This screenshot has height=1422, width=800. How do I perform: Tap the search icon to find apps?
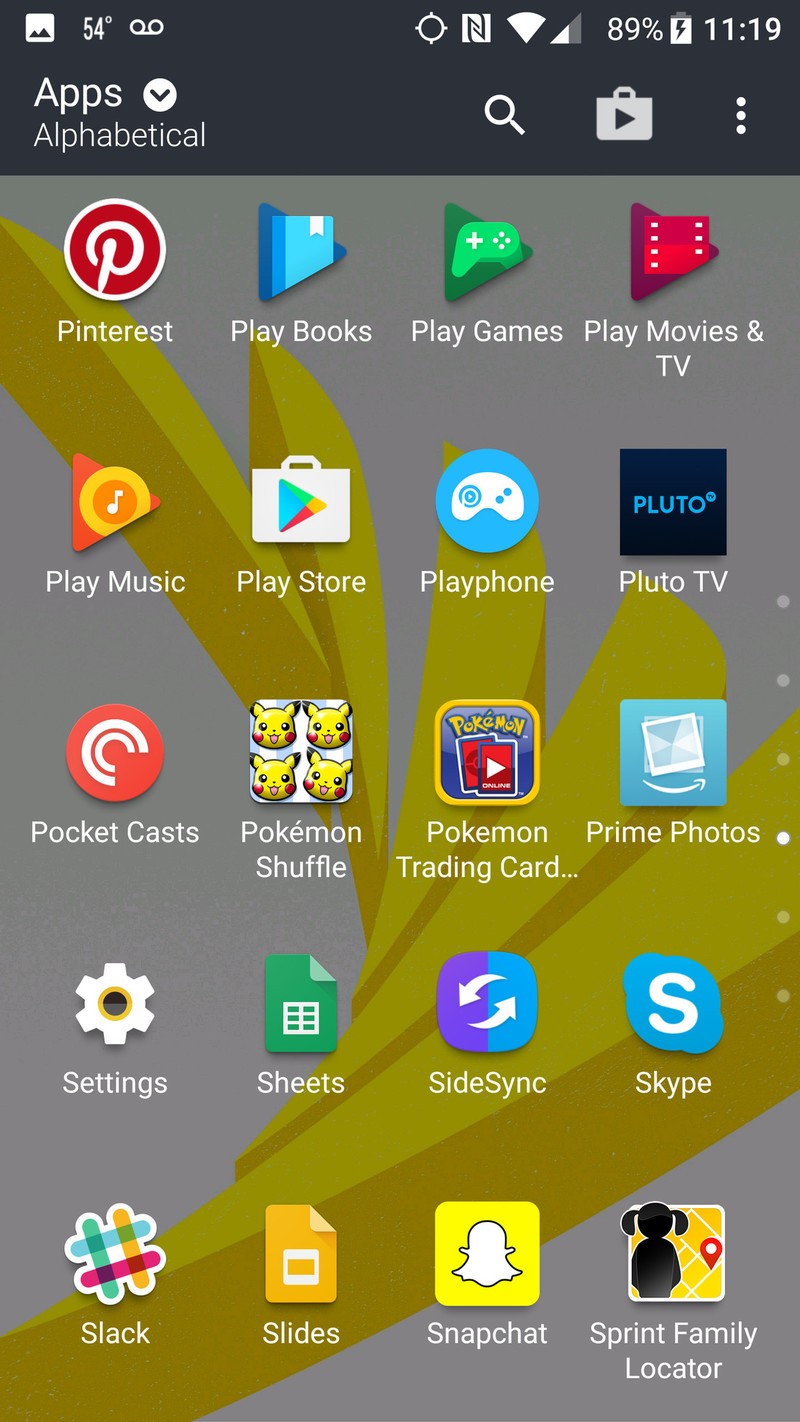pos(504,115)
